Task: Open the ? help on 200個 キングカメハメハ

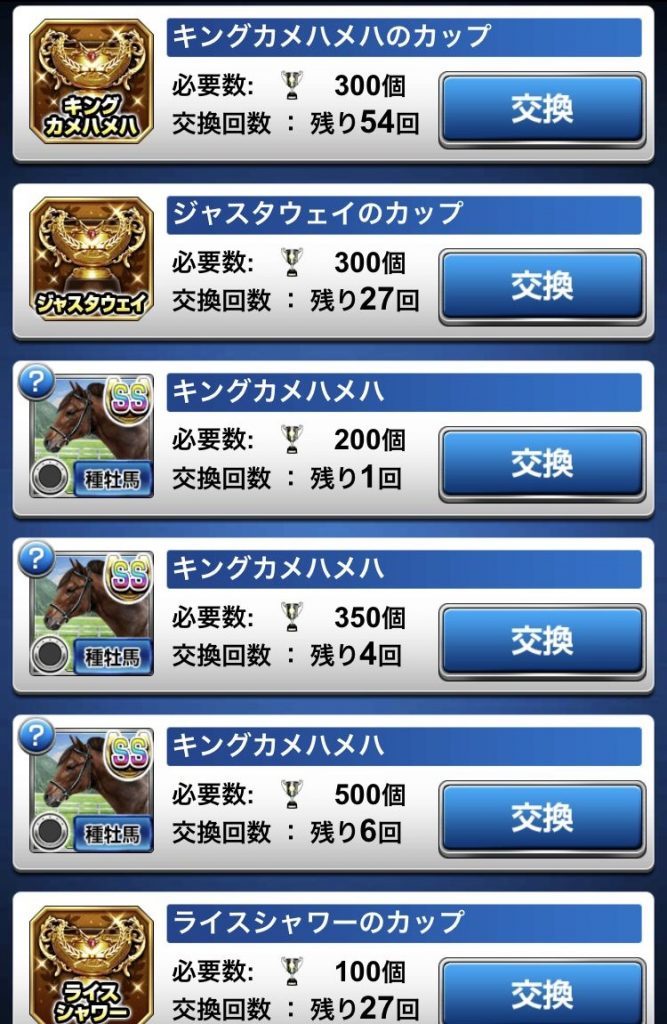Action: pos(35,381)
